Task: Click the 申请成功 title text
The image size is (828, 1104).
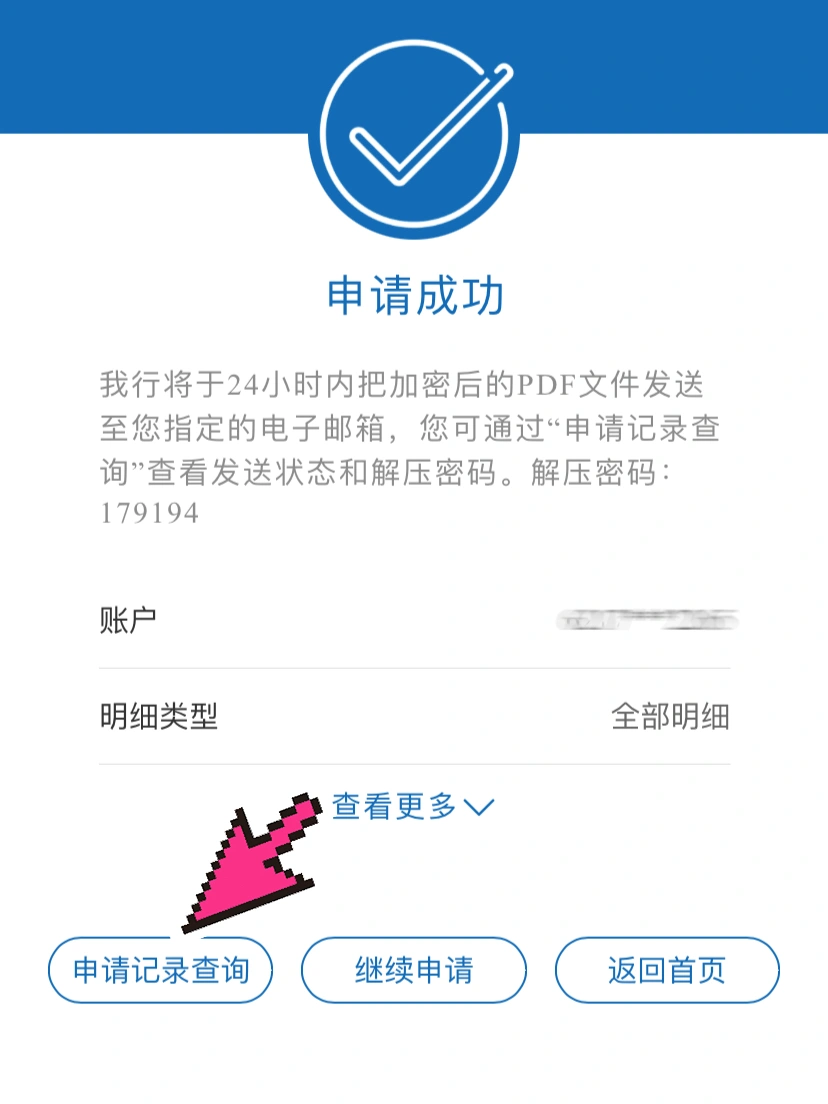Action: click(414, 295)
